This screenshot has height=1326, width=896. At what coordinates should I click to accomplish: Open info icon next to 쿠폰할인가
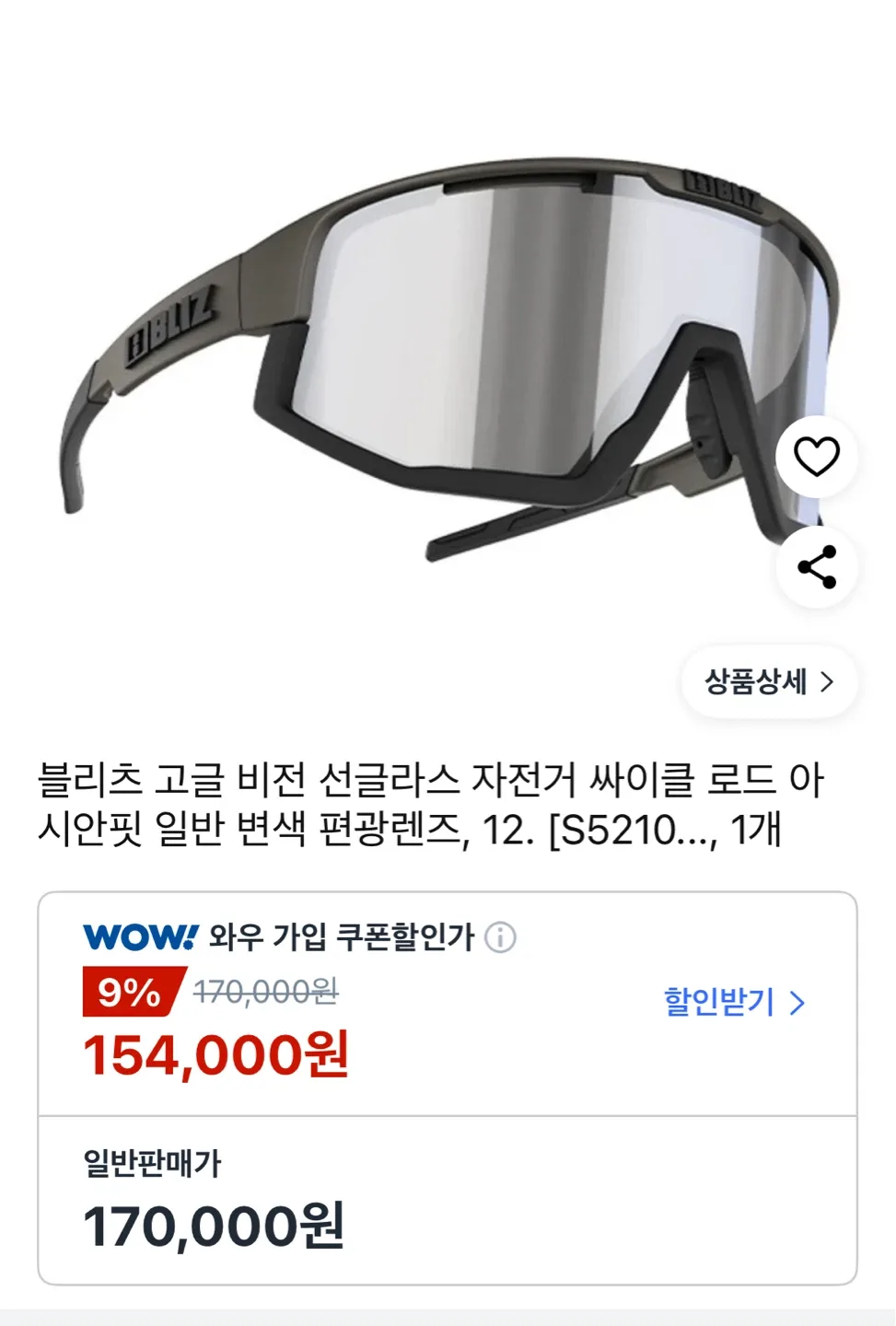500,937
